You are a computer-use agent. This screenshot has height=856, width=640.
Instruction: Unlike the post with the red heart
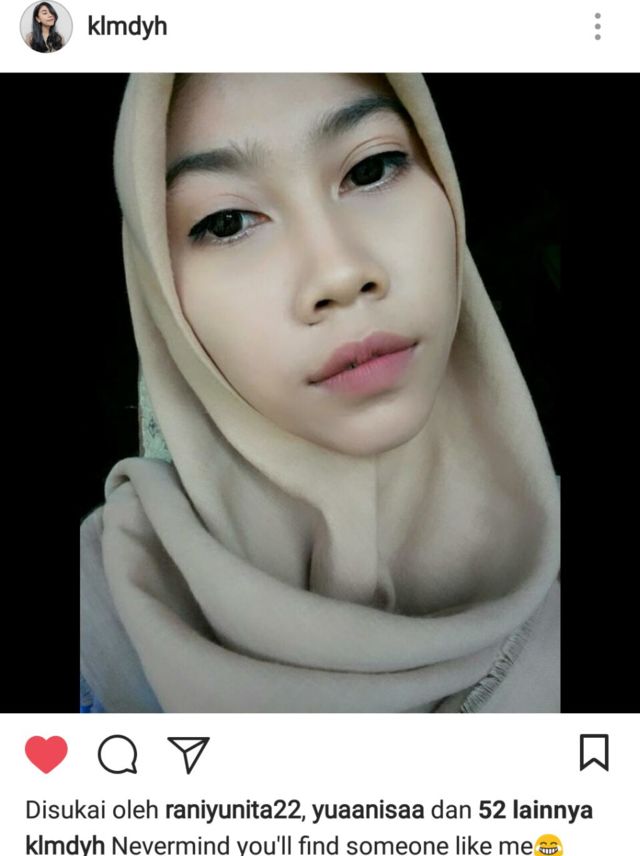[x=46, y=754]
